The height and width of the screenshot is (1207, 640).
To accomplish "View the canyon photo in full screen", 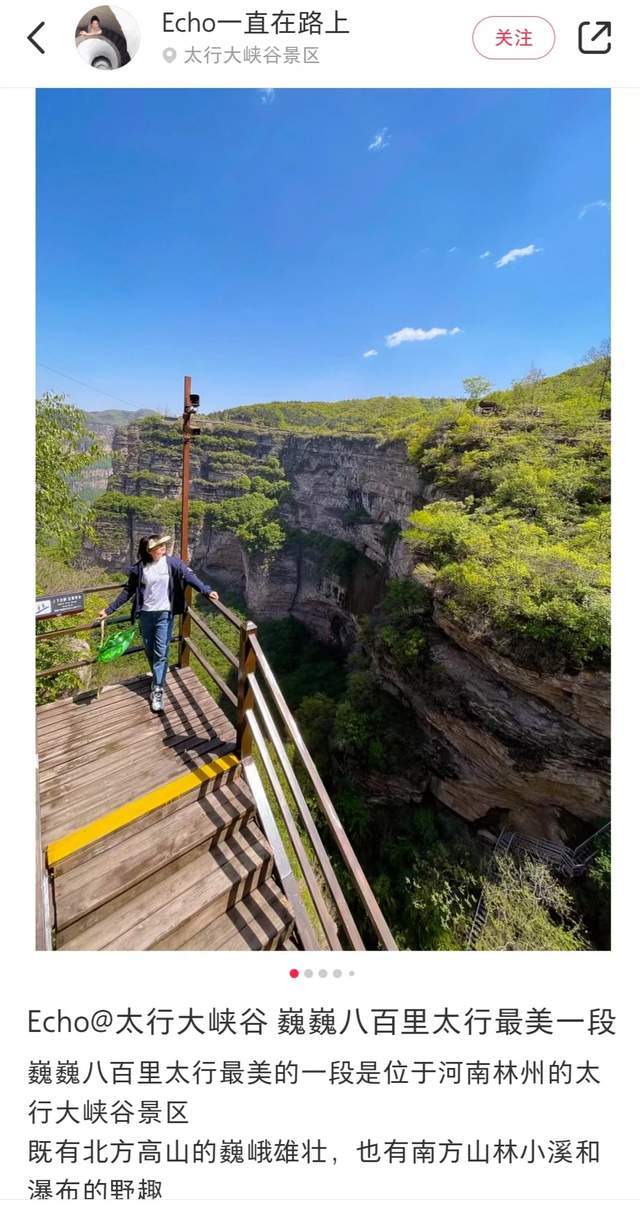I will (323, 518).
